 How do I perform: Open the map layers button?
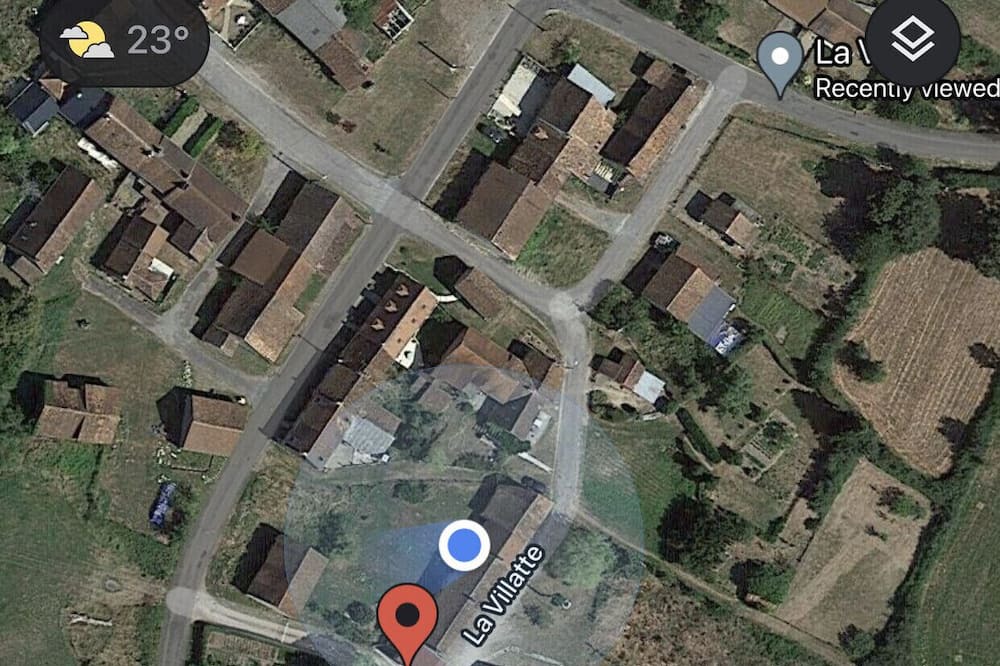912,41
